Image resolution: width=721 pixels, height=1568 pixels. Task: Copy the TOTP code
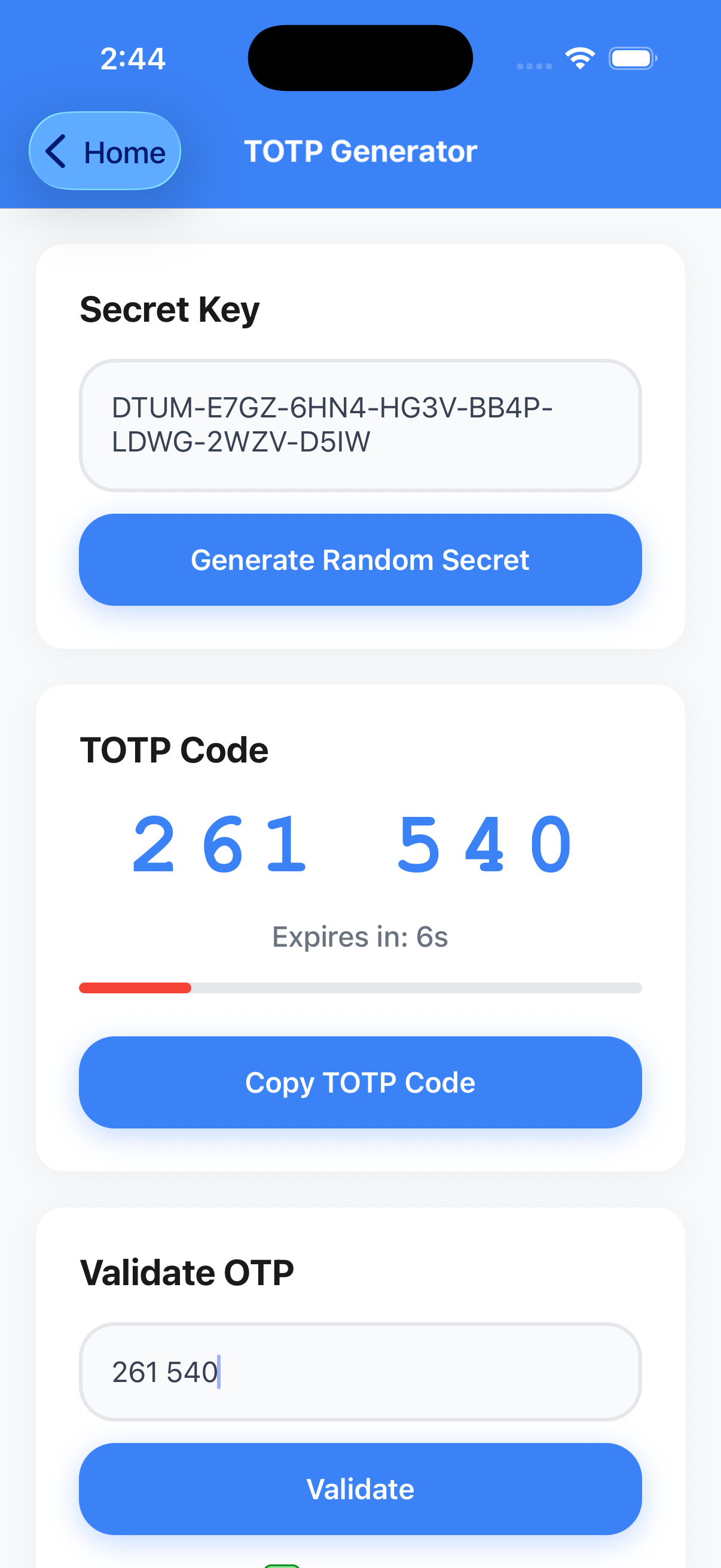point(359,1082)
